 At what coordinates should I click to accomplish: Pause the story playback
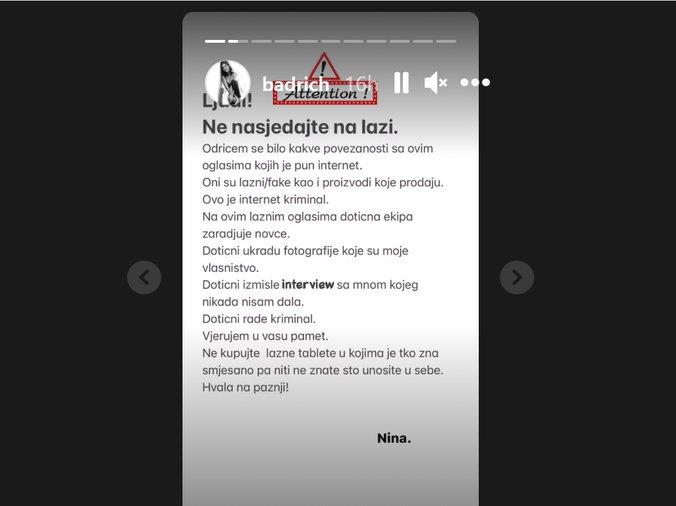(x=401, y=83)
